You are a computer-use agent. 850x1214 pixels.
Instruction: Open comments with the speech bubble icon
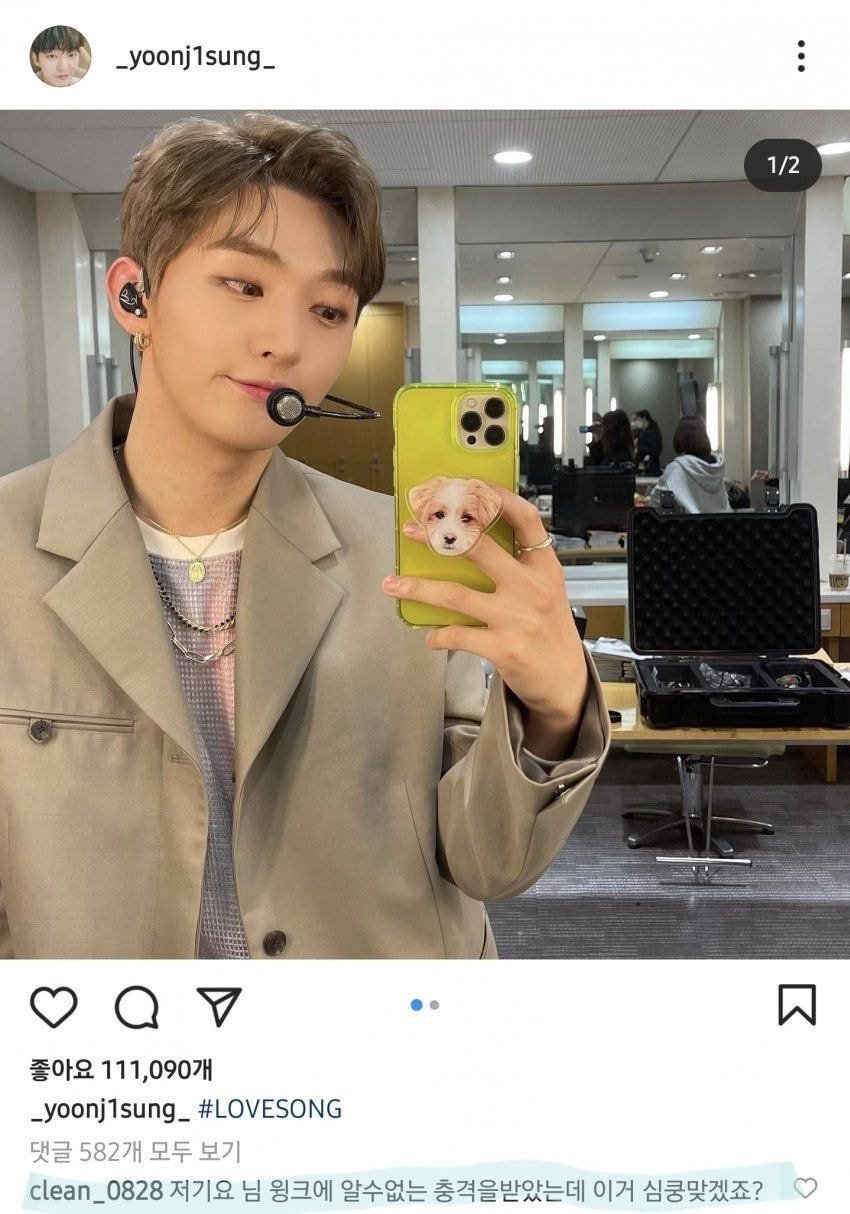click(x=137, y=1006)
